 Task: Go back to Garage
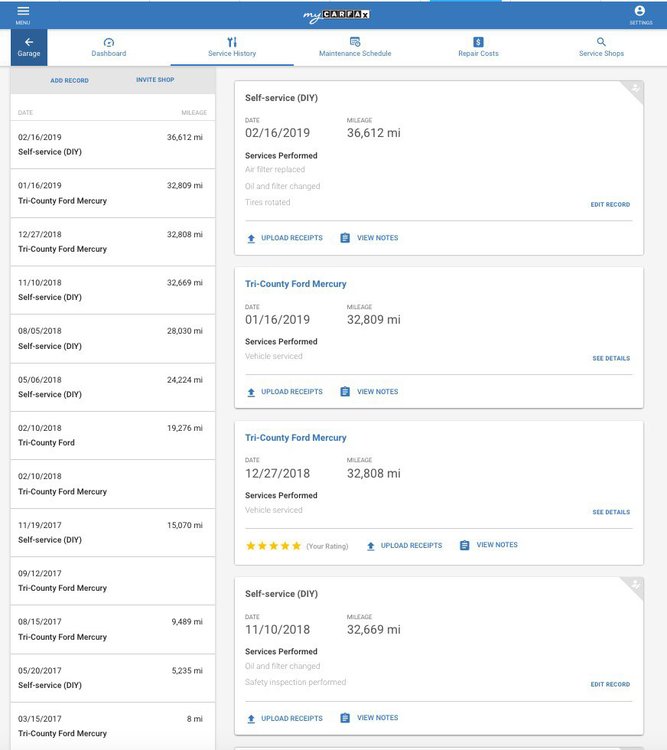click(29, 47)
